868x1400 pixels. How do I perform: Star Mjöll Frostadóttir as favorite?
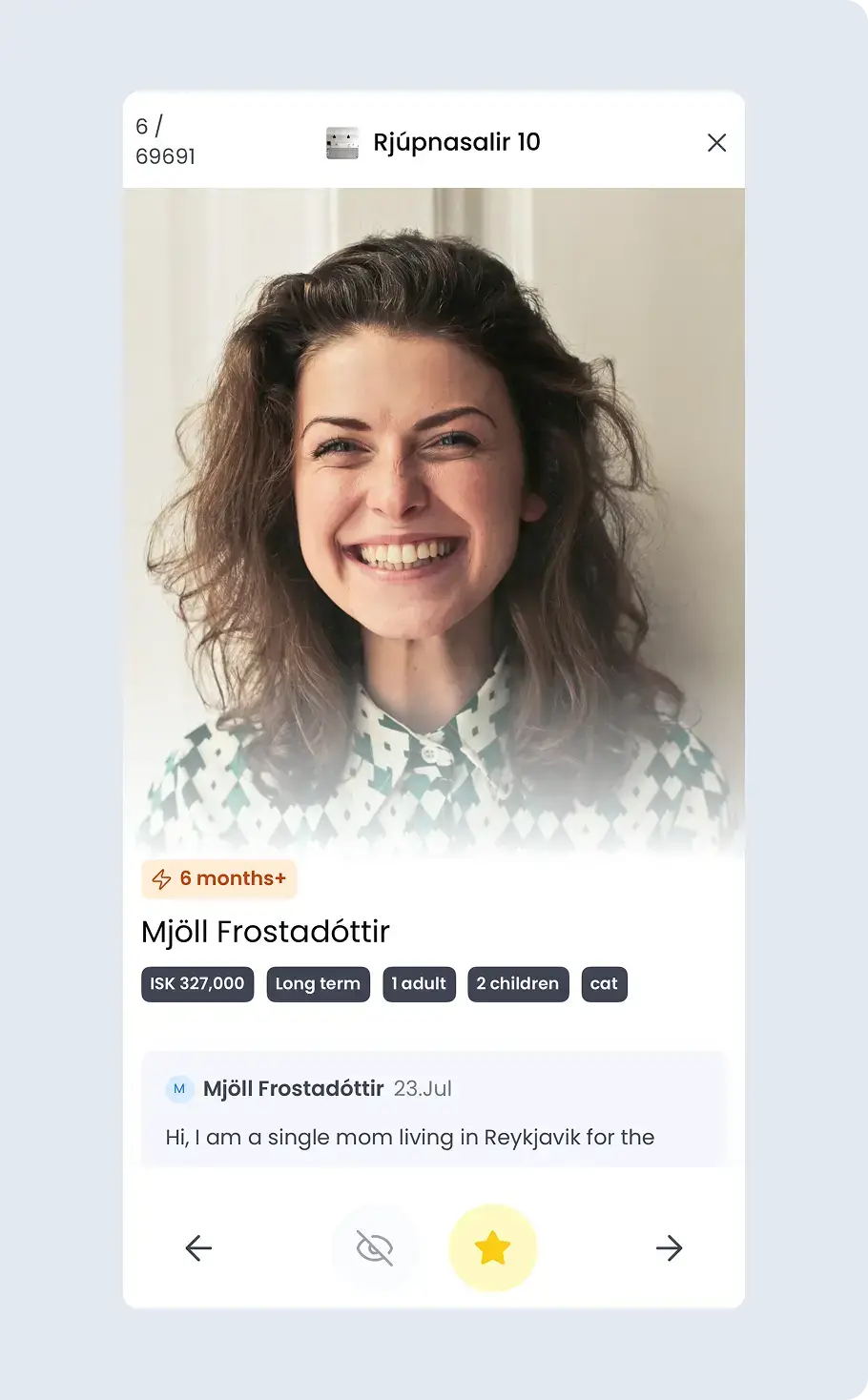492,1247
